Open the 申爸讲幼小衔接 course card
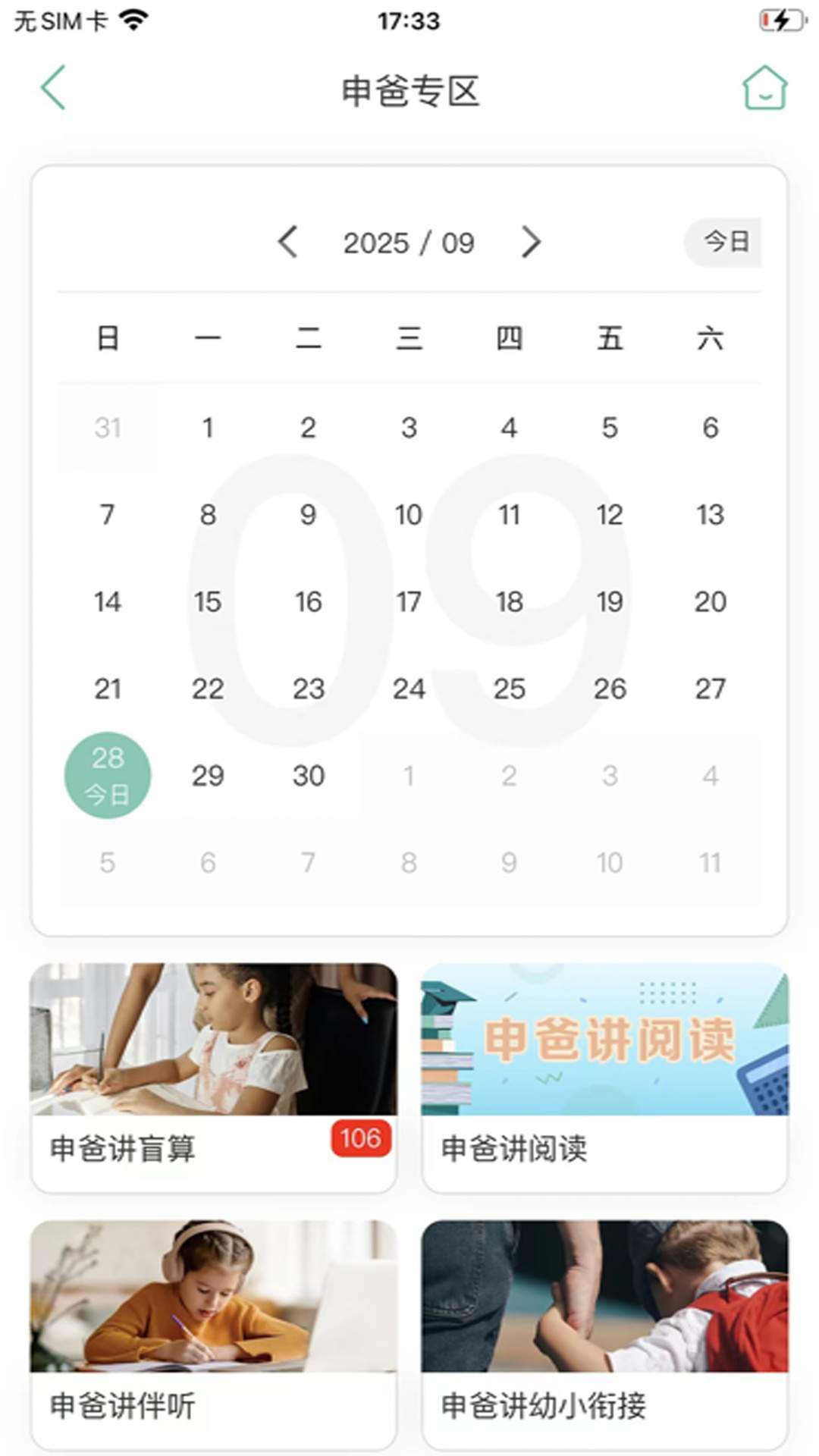 [605, 1335]
